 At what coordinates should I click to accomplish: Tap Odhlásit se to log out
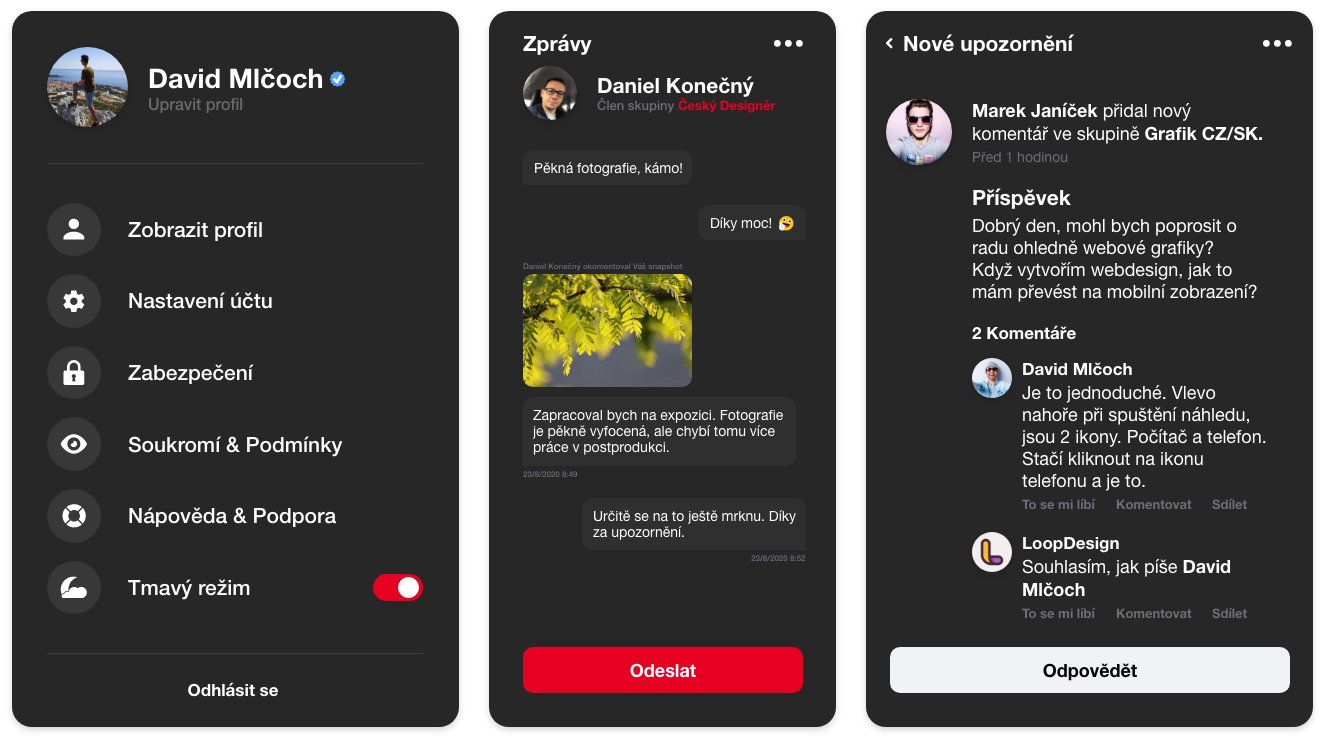coord(233,690)
